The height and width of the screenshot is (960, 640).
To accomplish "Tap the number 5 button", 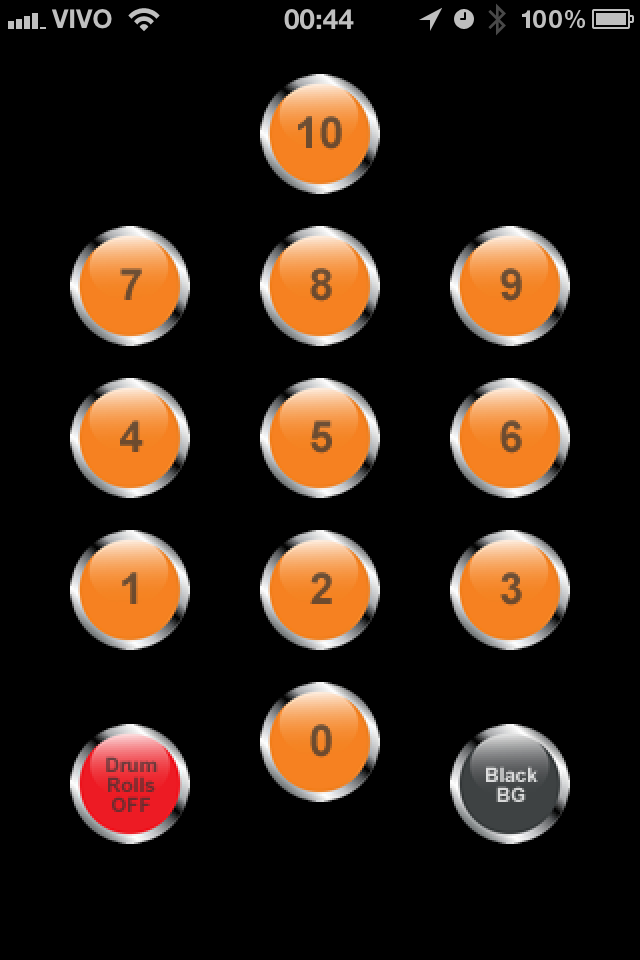I will 320,438.
